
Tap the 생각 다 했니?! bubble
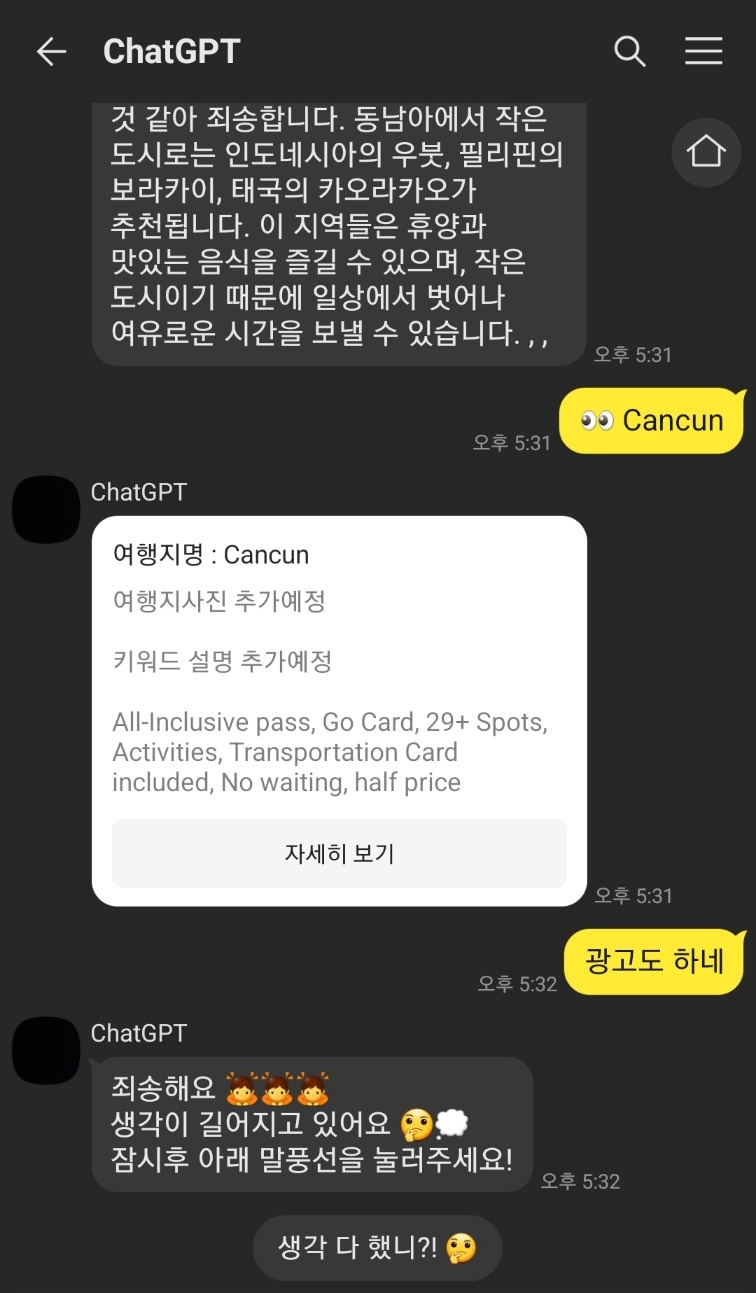point(377,1247)
